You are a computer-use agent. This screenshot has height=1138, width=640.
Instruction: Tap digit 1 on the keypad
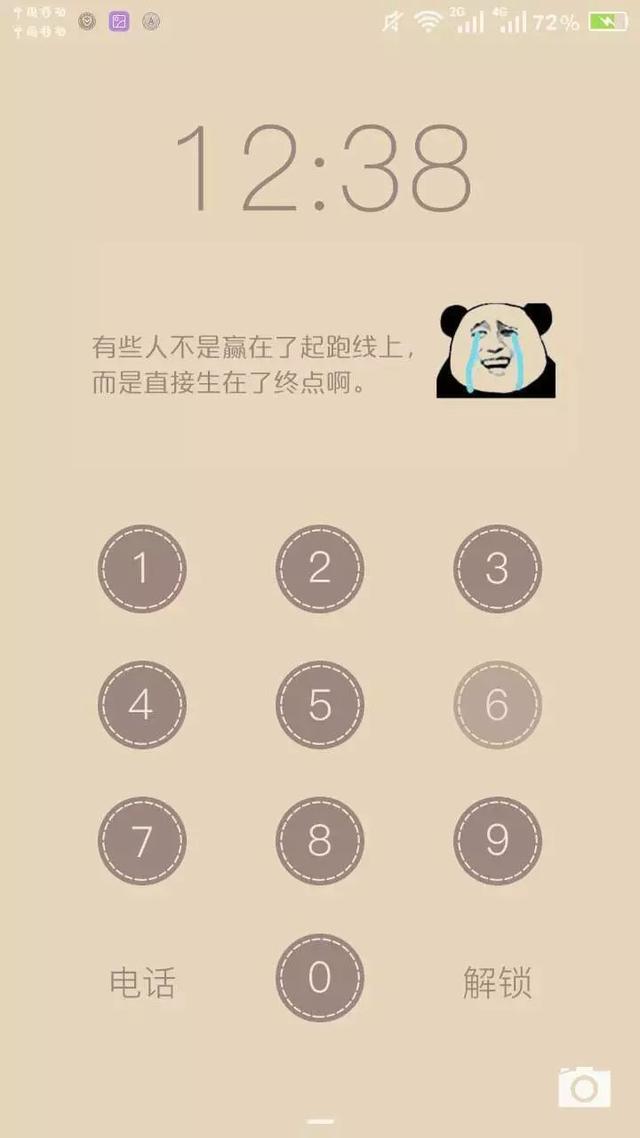(x=141, y=569)
